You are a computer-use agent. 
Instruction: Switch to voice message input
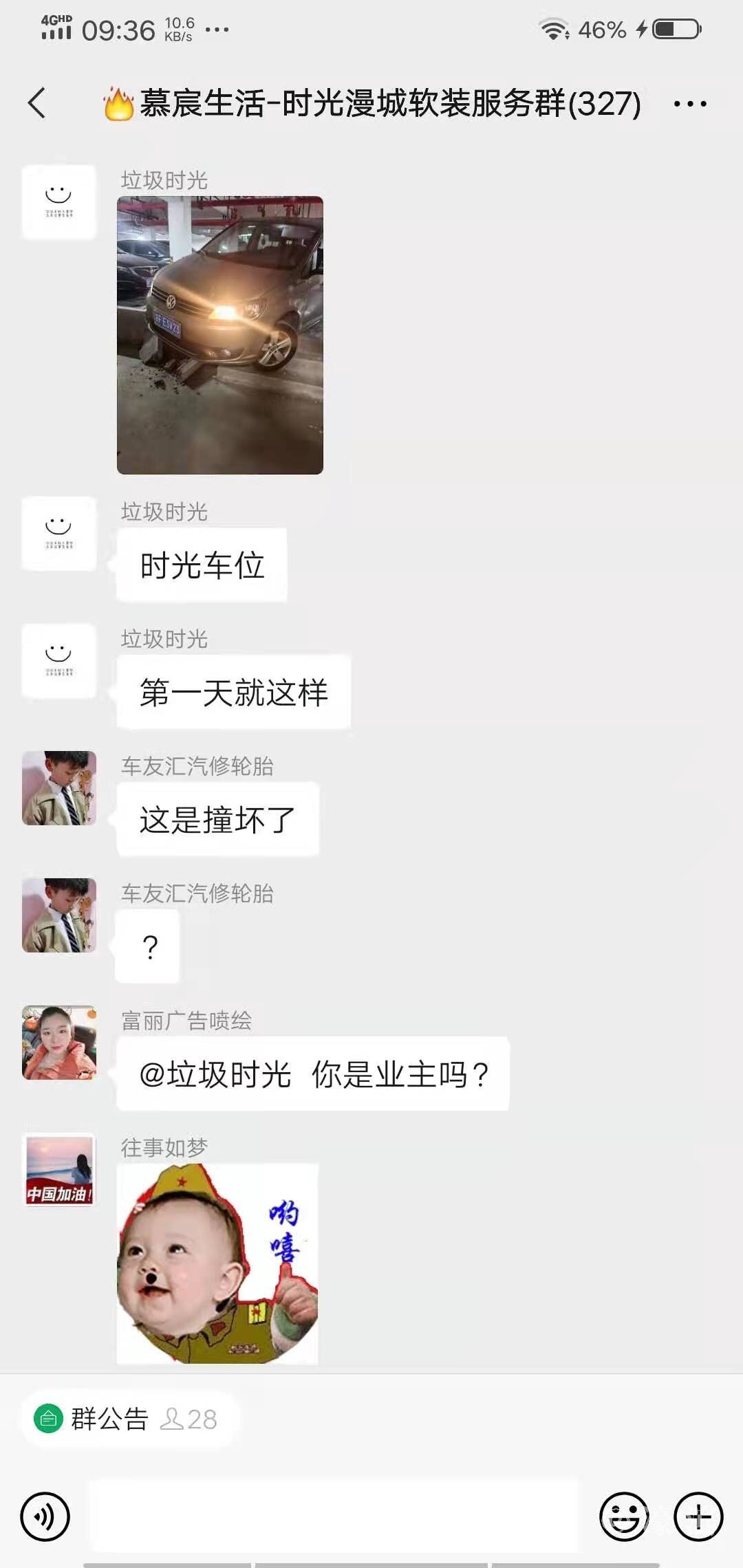click(x=45, y=1516)
